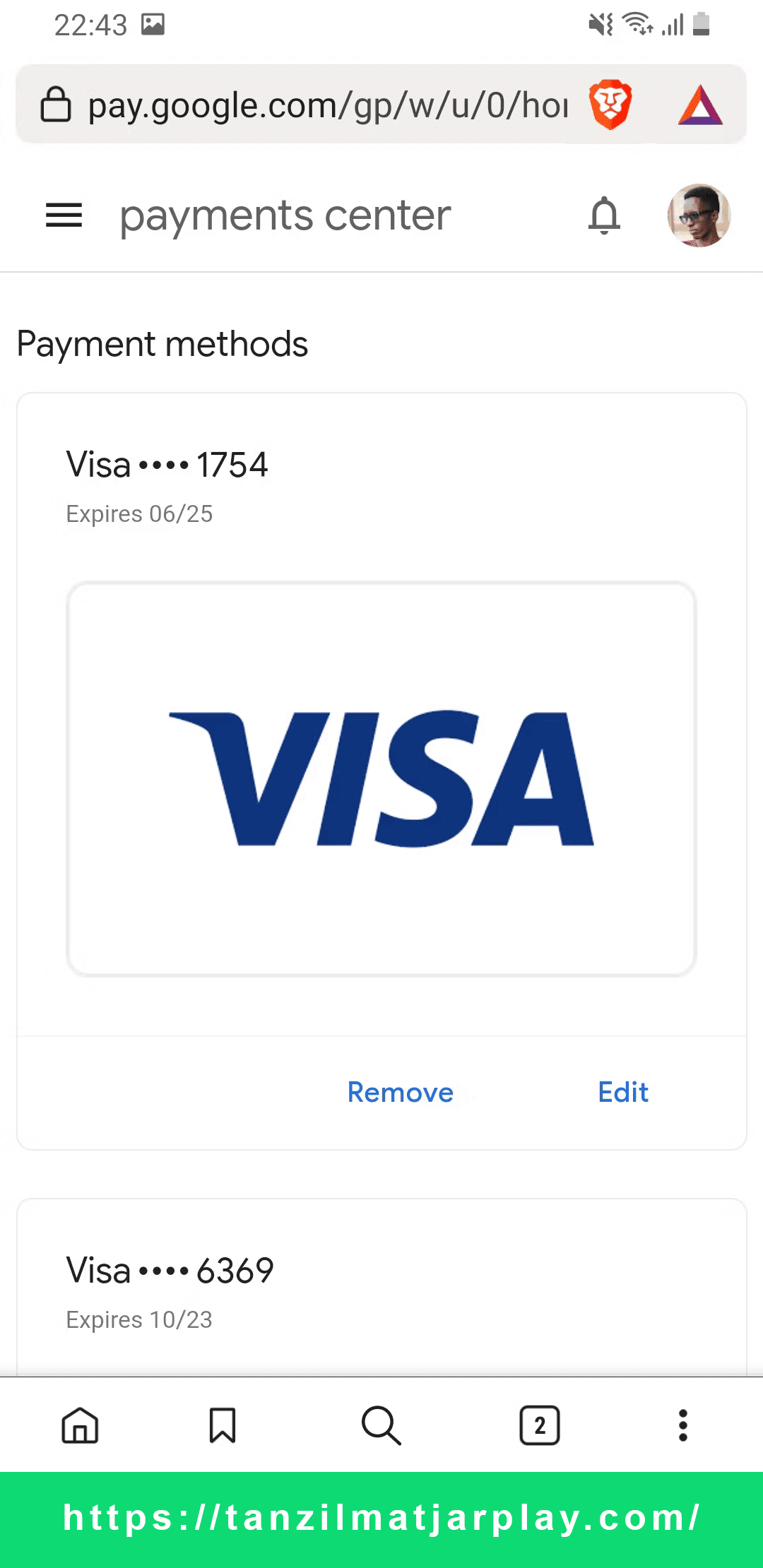This screenshot has width=763, height=1568.
Task: Open Brave Rewards triangle icon
Action: pos(700,105)
